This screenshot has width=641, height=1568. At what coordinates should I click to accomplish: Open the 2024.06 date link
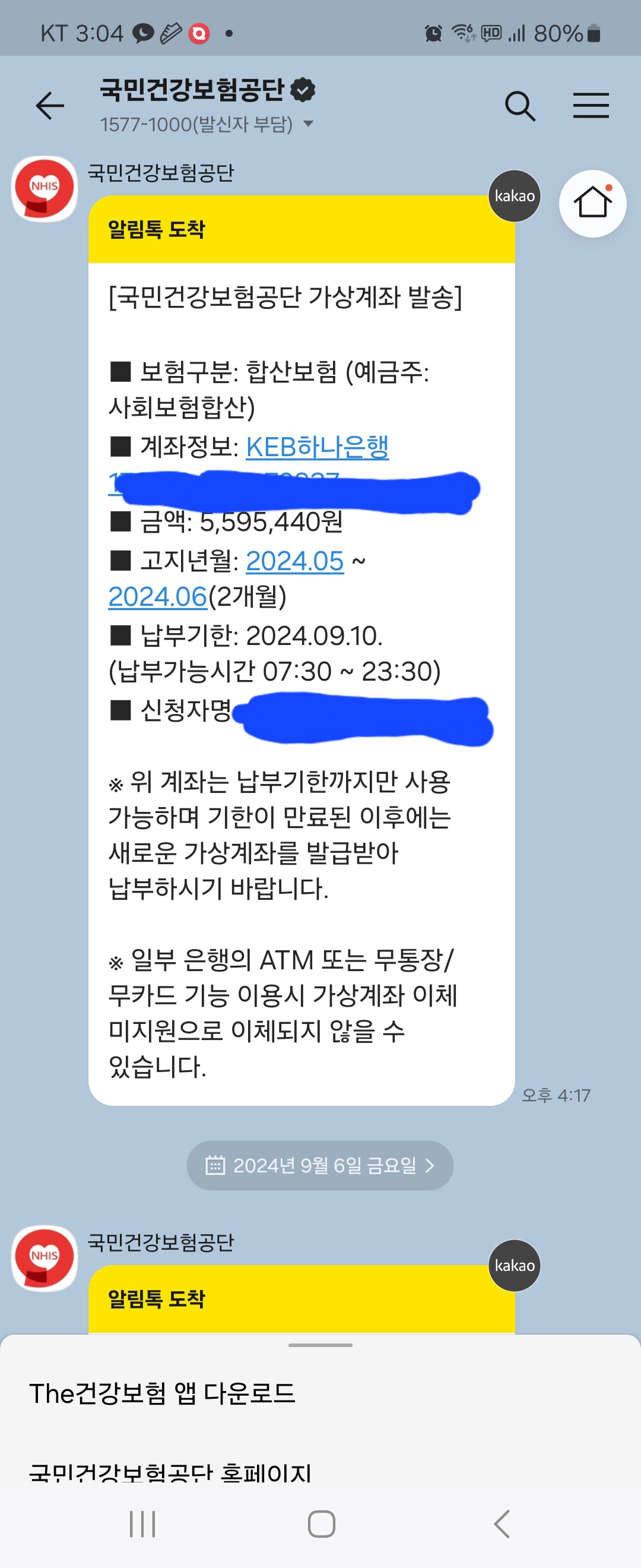(157, 596)
